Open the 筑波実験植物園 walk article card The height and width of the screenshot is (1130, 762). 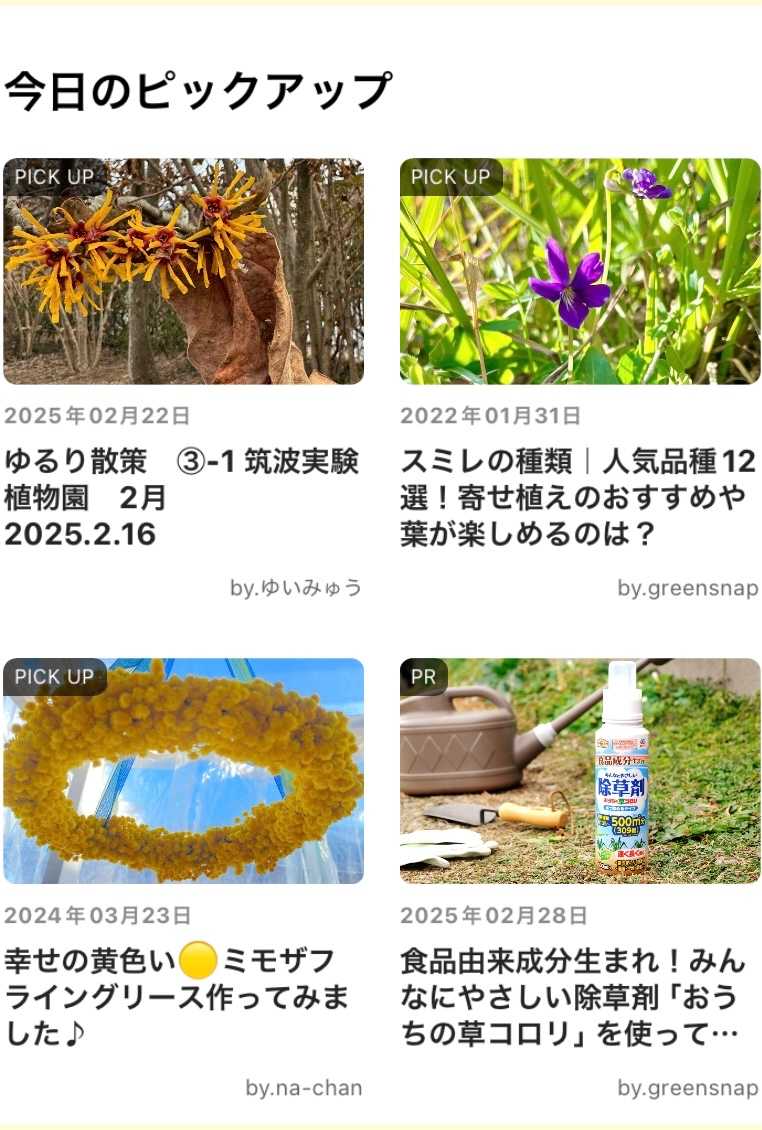pyautogui.click(x=183, y=272)
